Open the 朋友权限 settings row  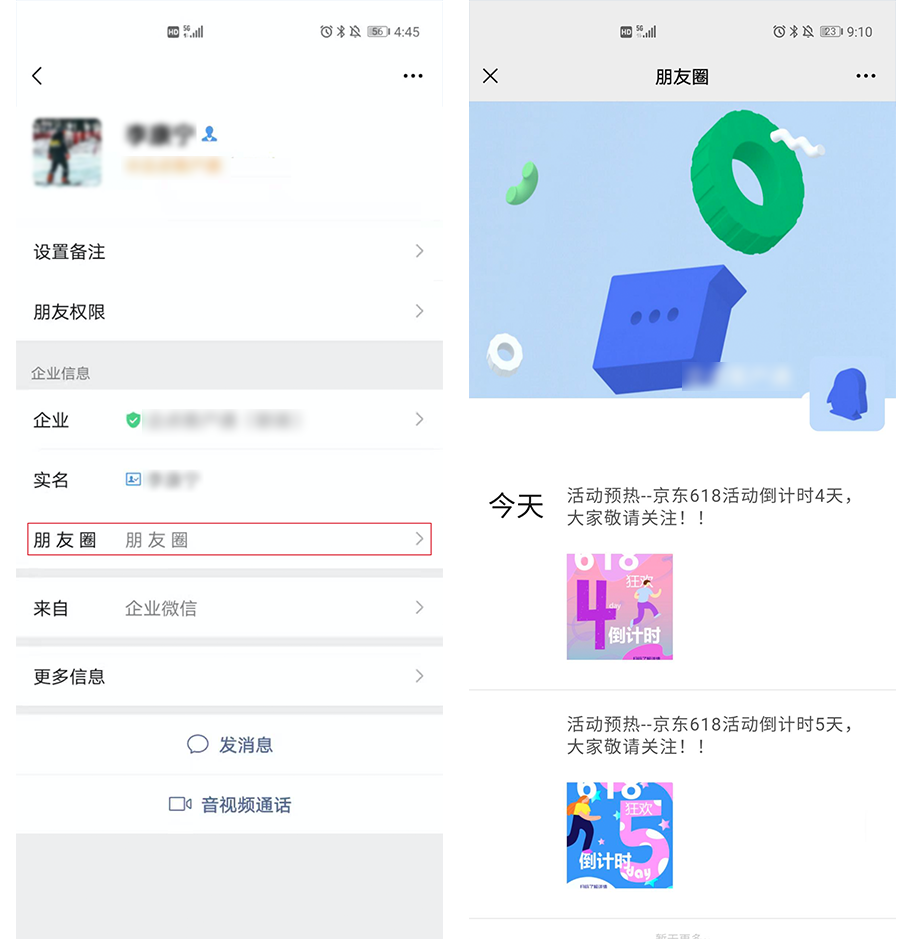point(229,312)
